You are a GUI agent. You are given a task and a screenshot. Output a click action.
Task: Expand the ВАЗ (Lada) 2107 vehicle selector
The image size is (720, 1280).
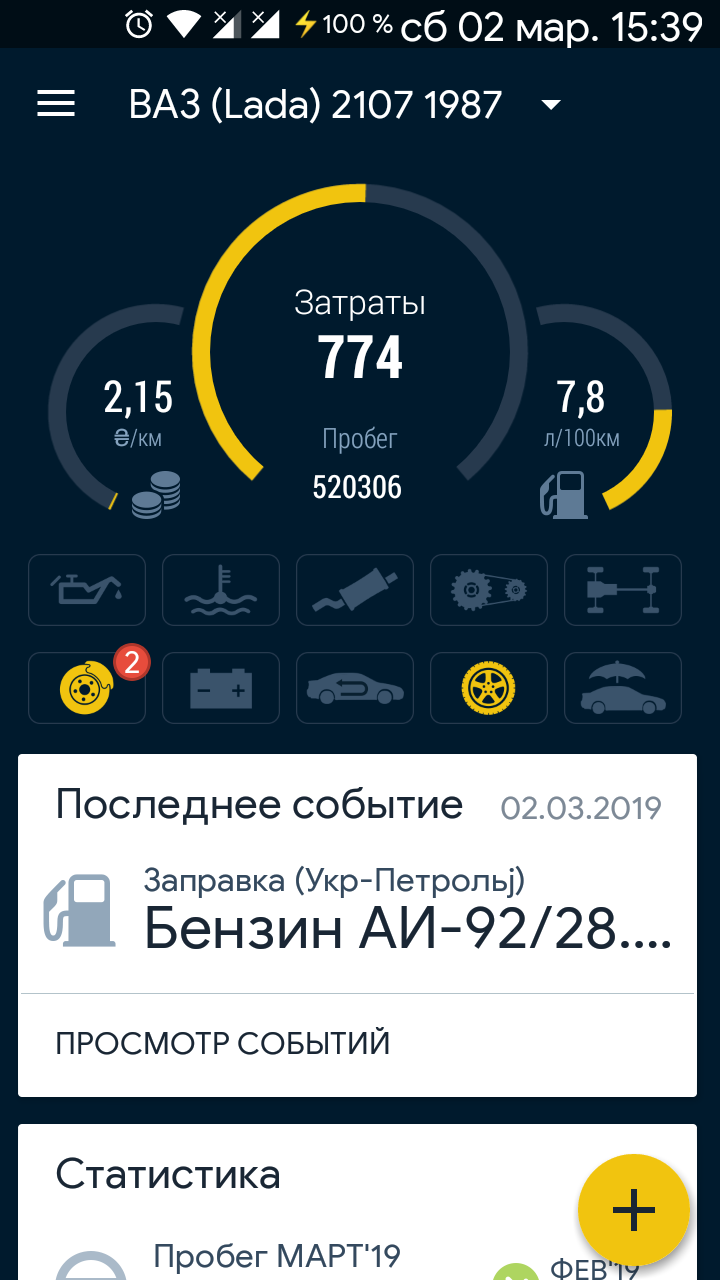tap(346, 104)
